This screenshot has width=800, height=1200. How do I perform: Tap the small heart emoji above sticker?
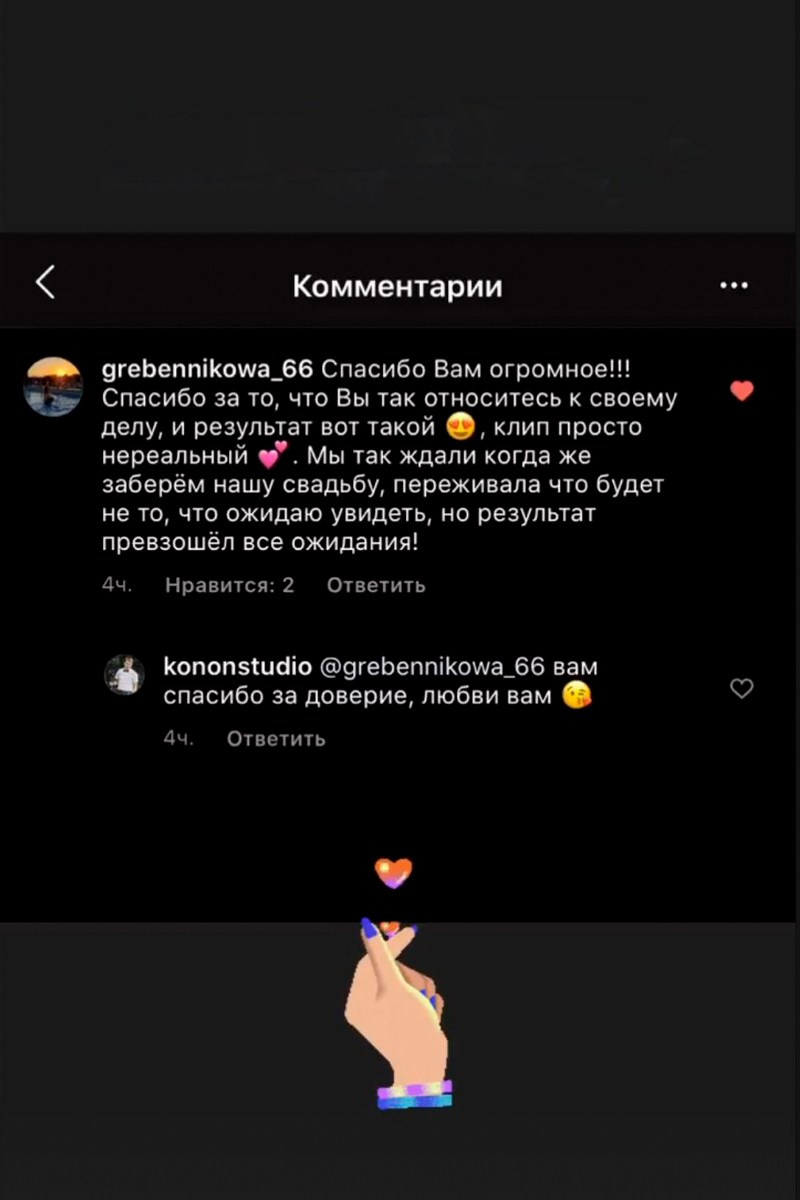point(396,871)
